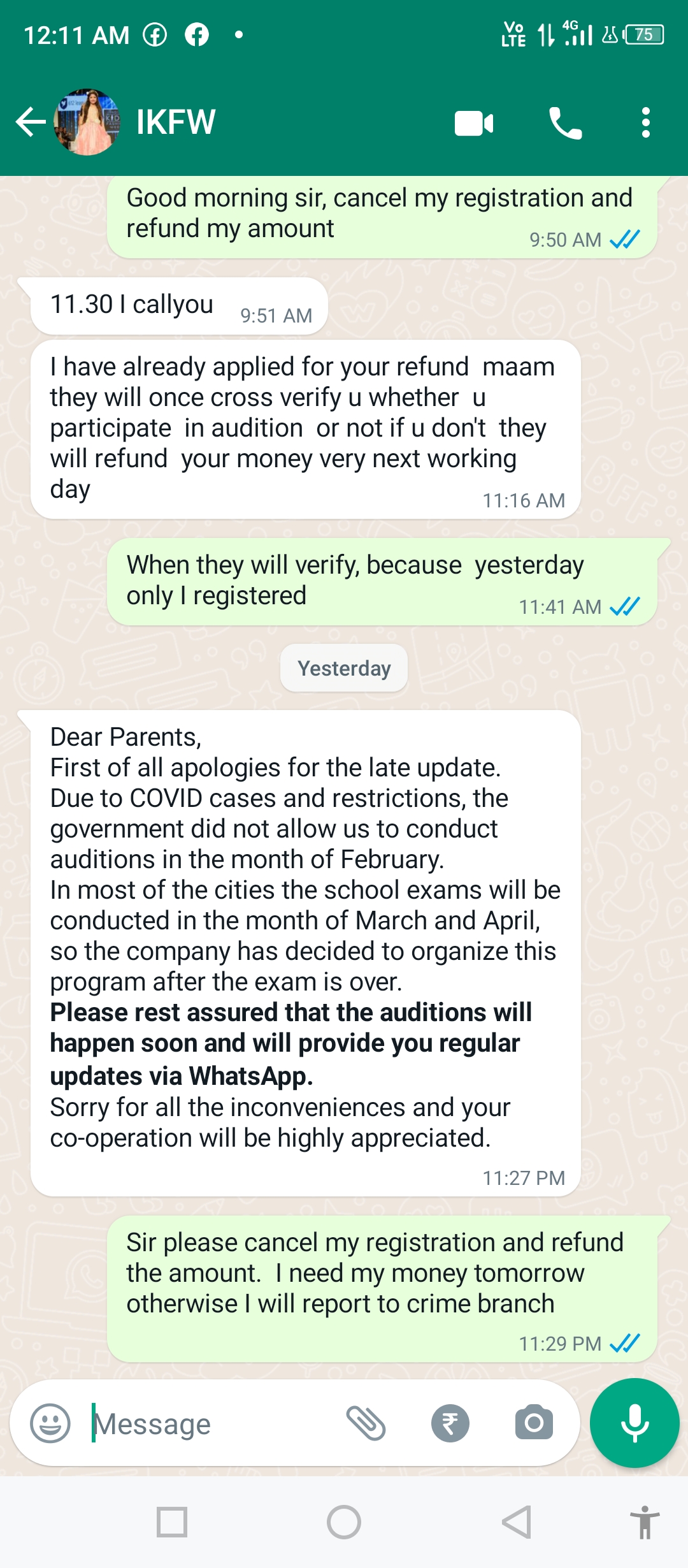The height and width of the screenshot is (1568, 688).
Task: Open IKFW contact profile picture
Action: coord(87,122)
